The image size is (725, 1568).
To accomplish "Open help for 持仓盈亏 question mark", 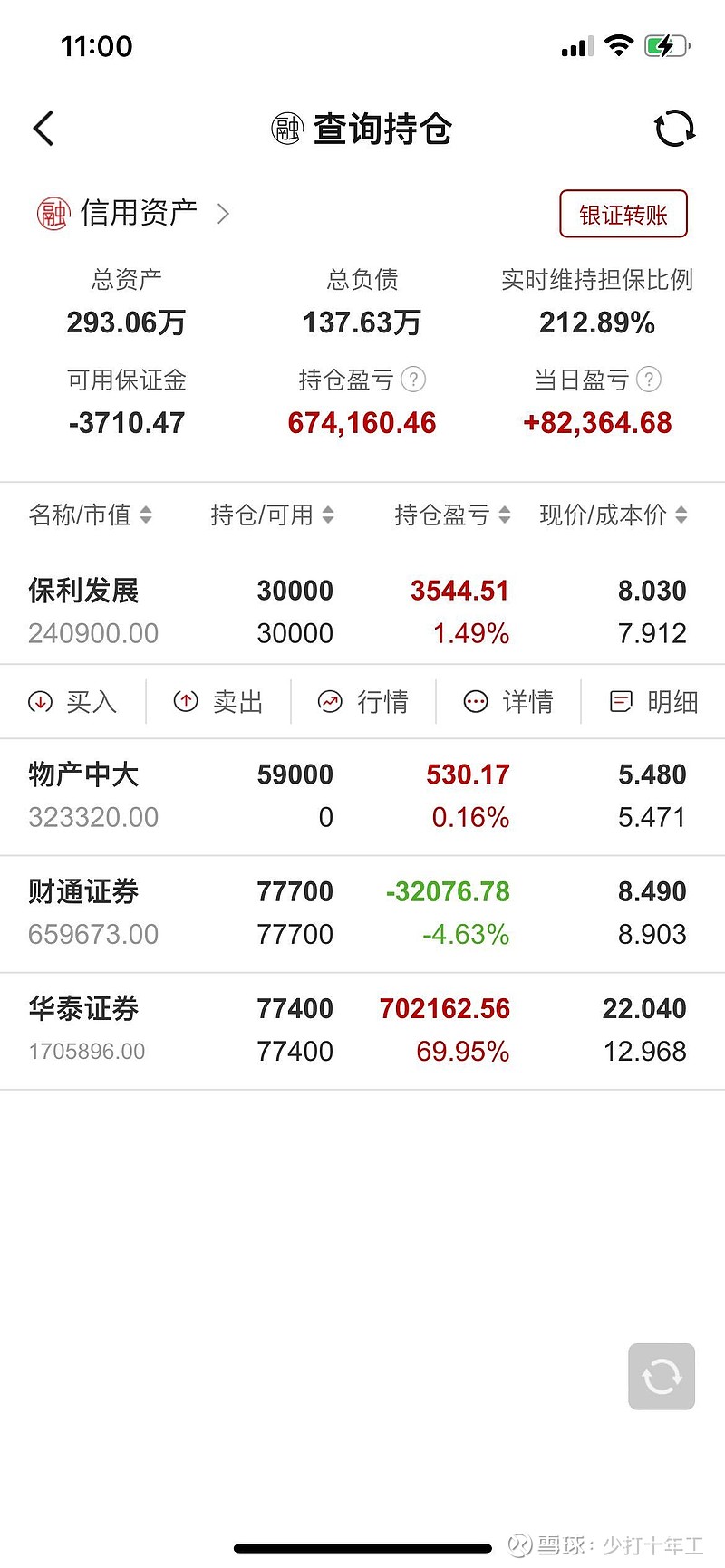I will tap(412, 380).
